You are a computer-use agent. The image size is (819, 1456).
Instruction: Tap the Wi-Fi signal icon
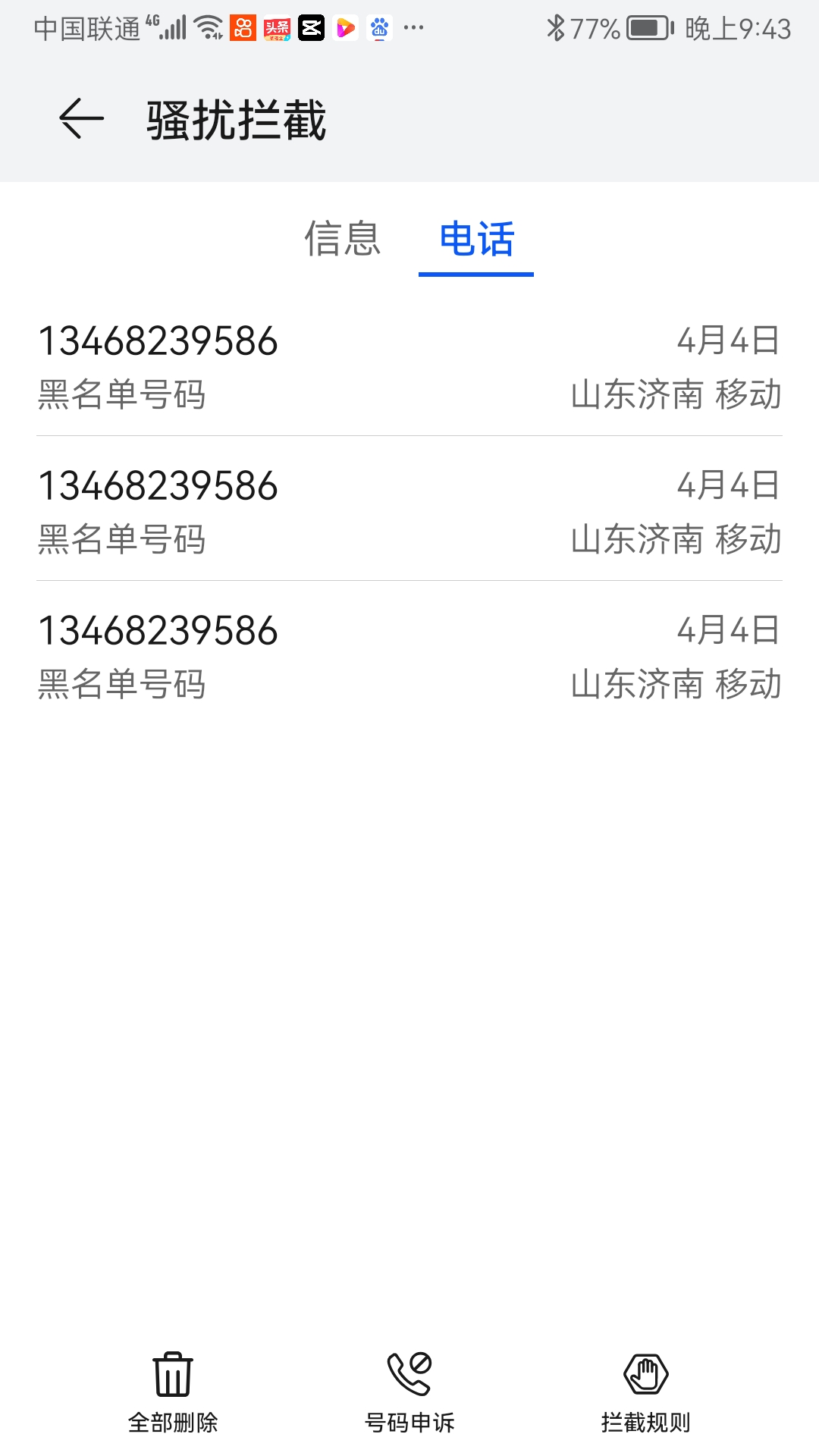206,28
